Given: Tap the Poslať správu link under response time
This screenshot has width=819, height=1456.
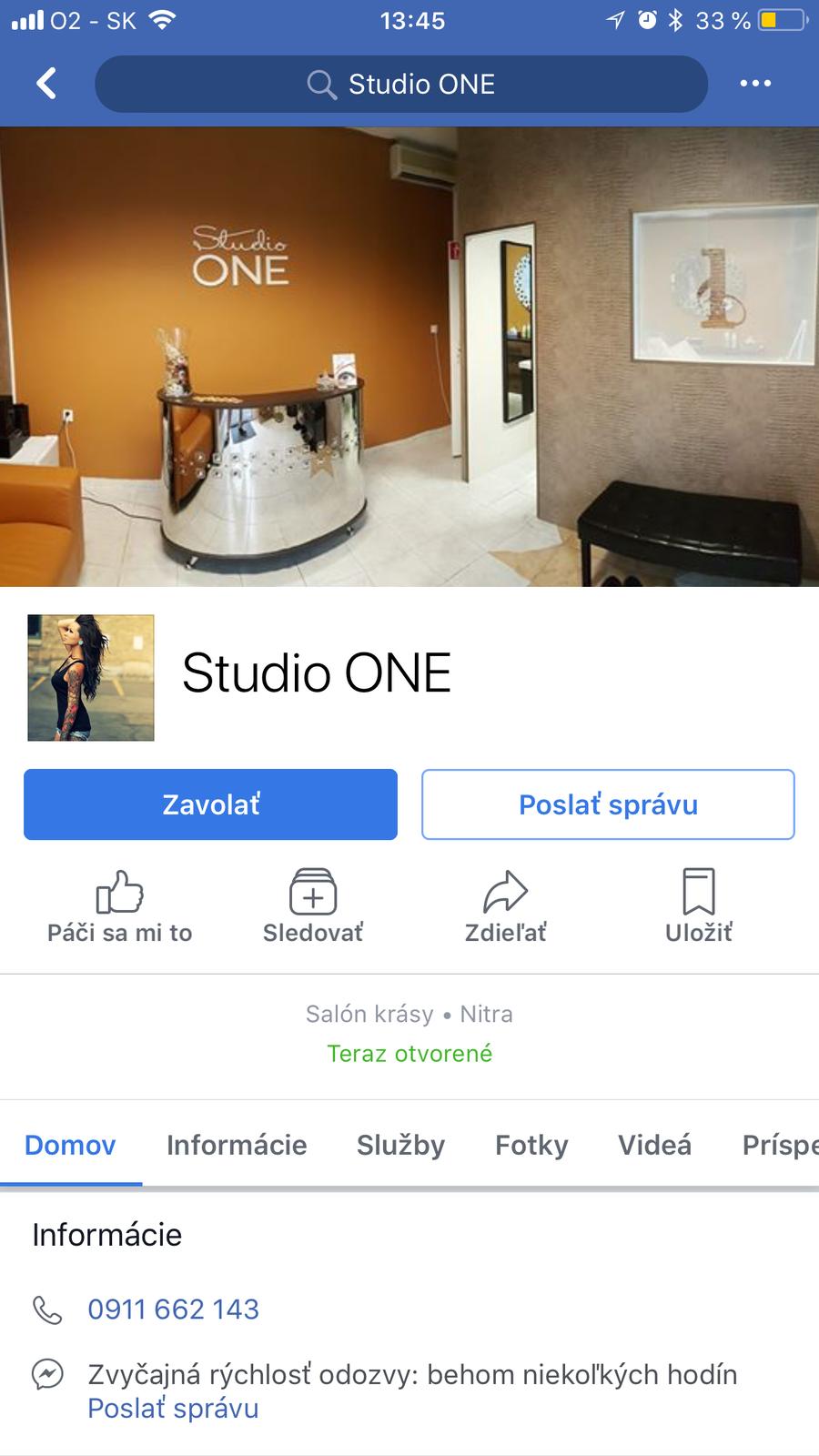Looking at the screenshot, I should tap(173, 1409).
